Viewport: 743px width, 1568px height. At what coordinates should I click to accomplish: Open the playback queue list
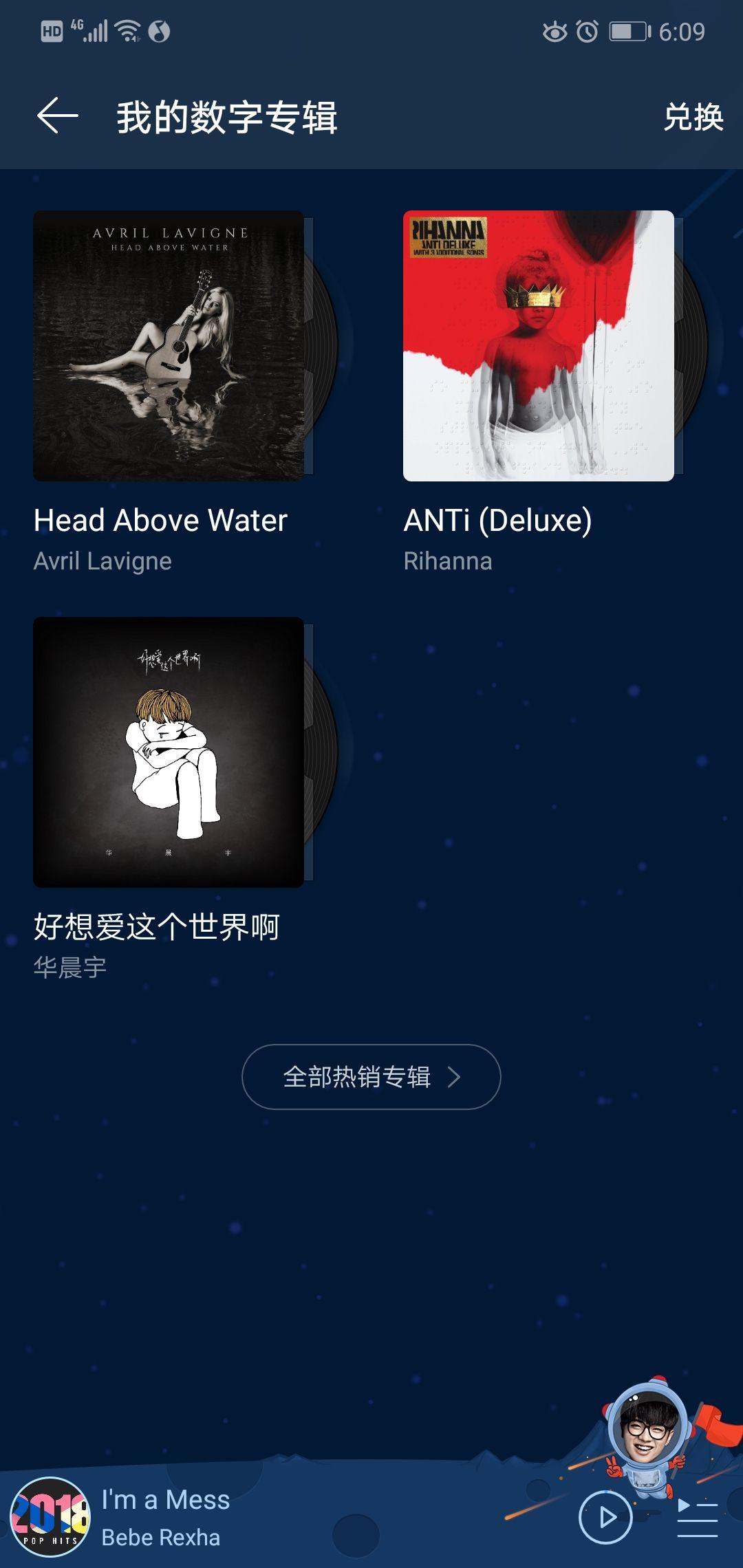697,1517
